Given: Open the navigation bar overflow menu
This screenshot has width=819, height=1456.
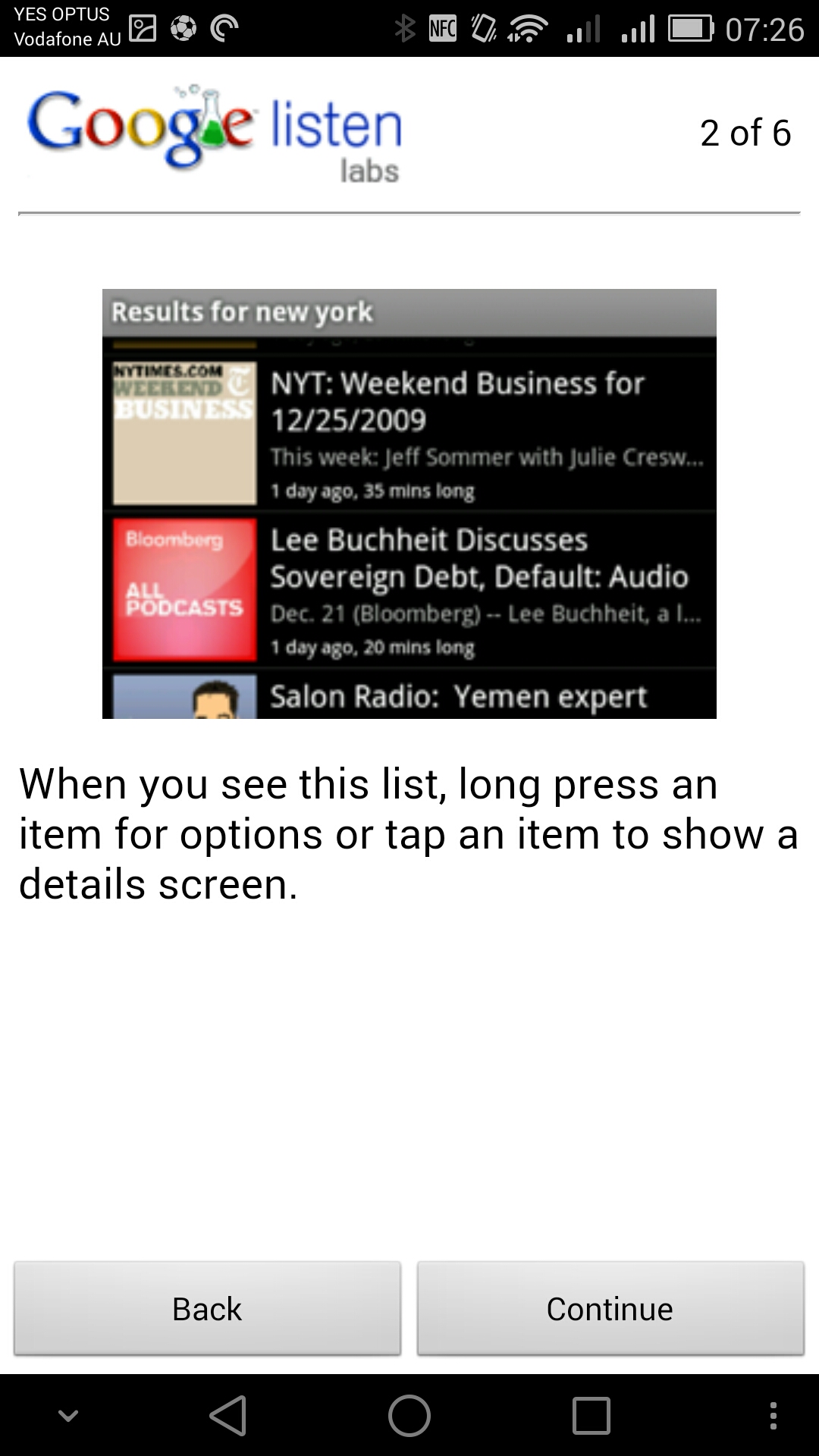Looking at the screenshot, I should pyautogui.click(x=773, y=1415).
